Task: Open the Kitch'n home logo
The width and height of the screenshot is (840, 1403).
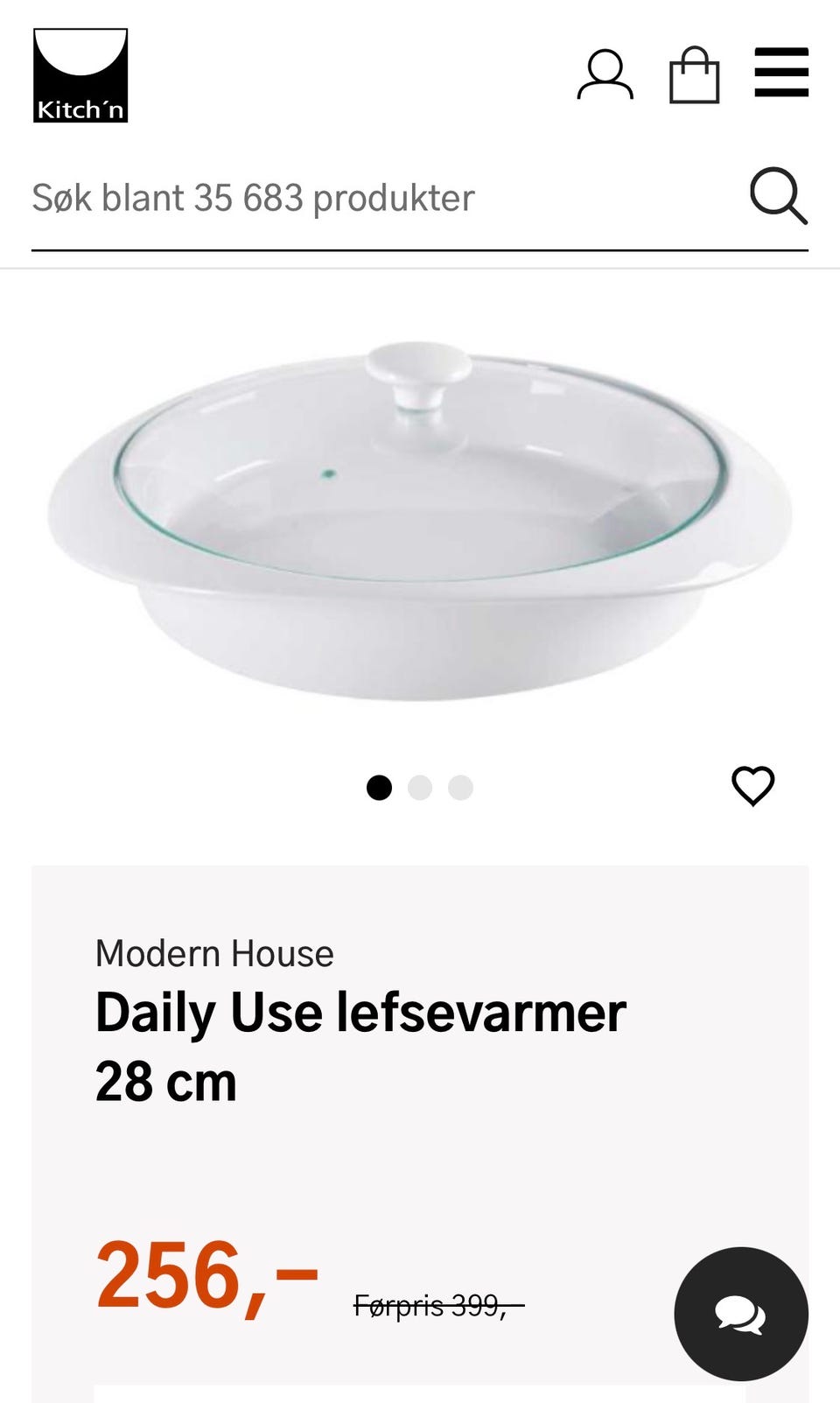Action: pos(80,75)
